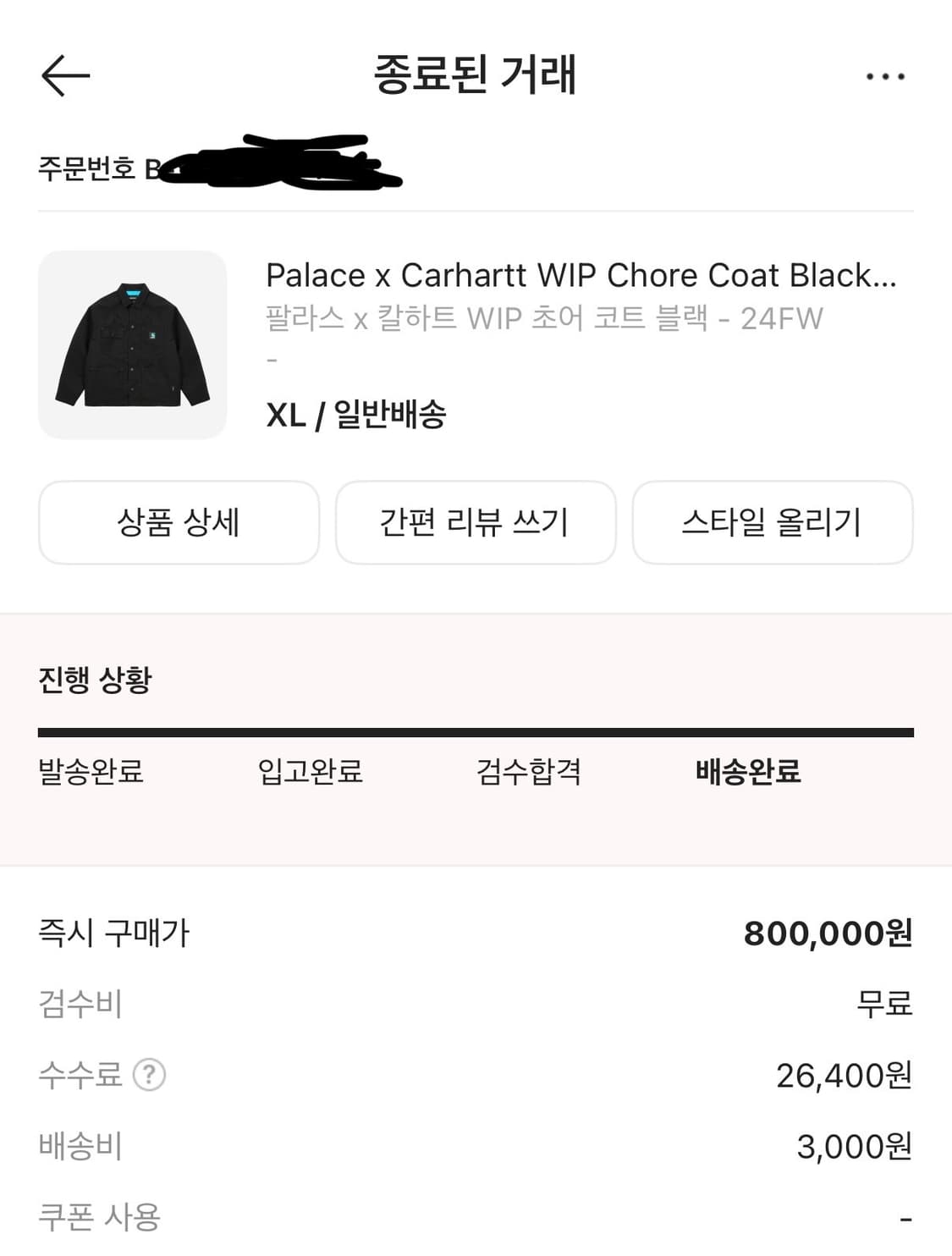Tap 간편 리뷰 쓰기 to write a review

pos(476,522)
